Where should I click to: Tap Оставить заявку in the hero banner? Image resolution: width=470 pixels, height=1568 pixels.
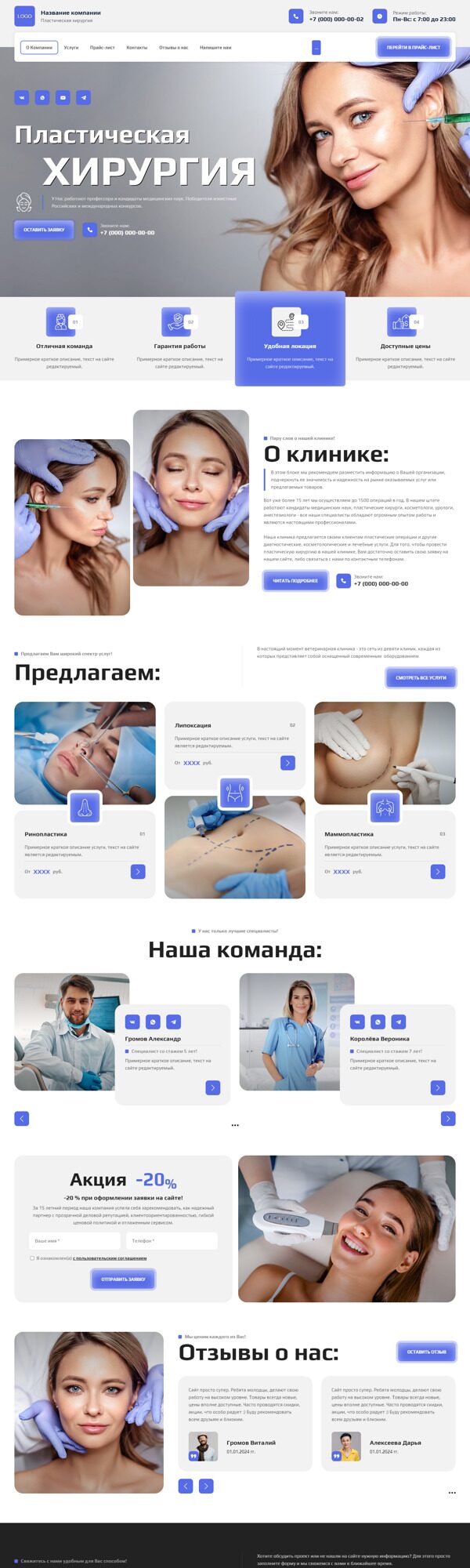tap(44, 230)
